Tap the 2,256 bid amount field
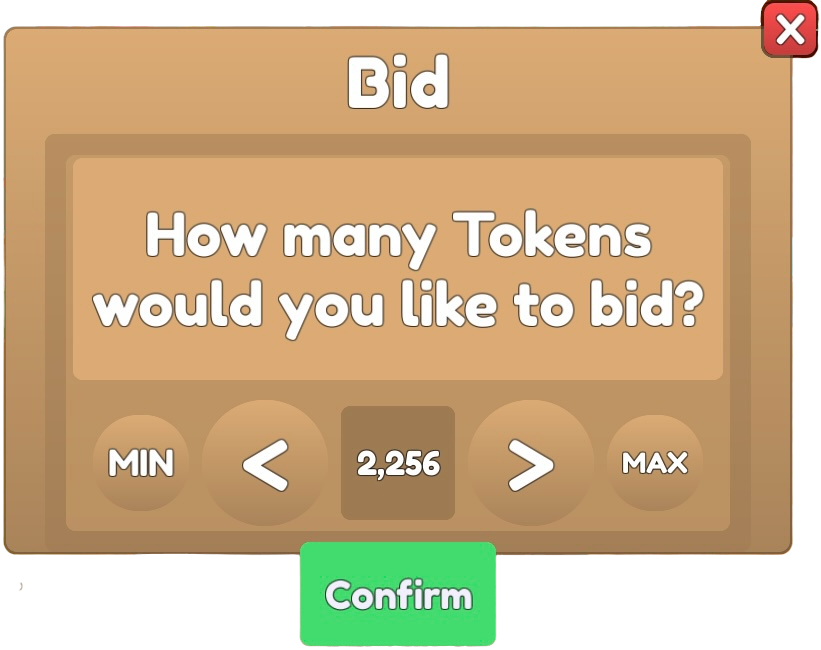 pyautogui.click(x=398, y=463)
